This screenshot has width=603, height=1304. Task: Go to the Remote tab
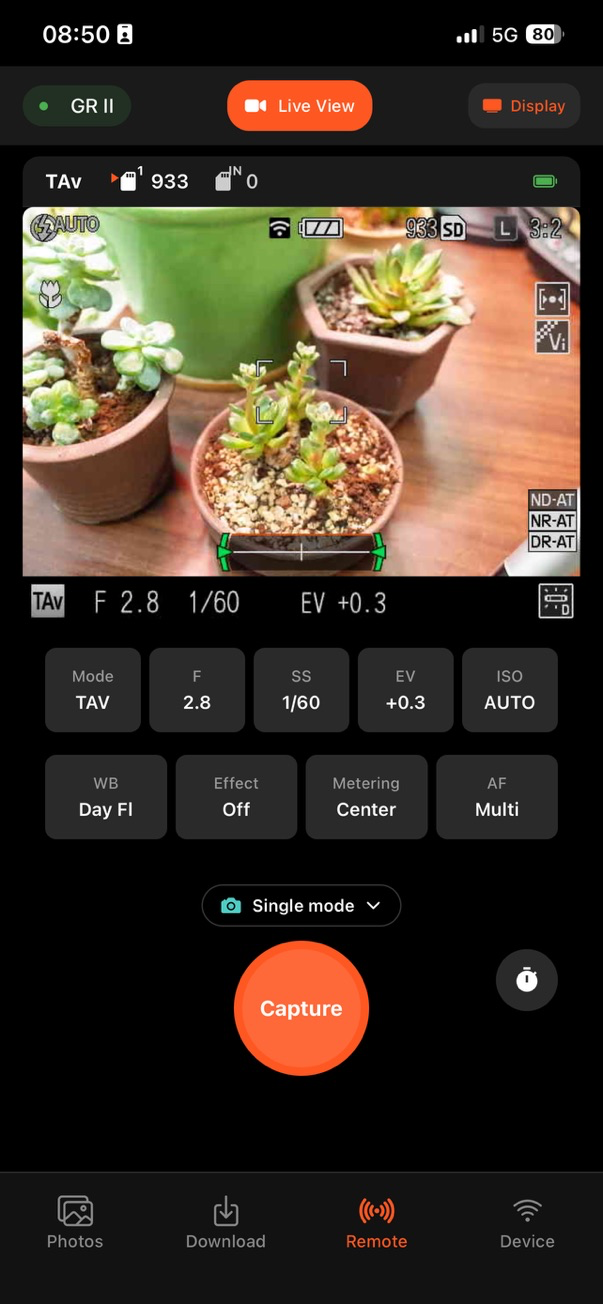coord(376,1222)
